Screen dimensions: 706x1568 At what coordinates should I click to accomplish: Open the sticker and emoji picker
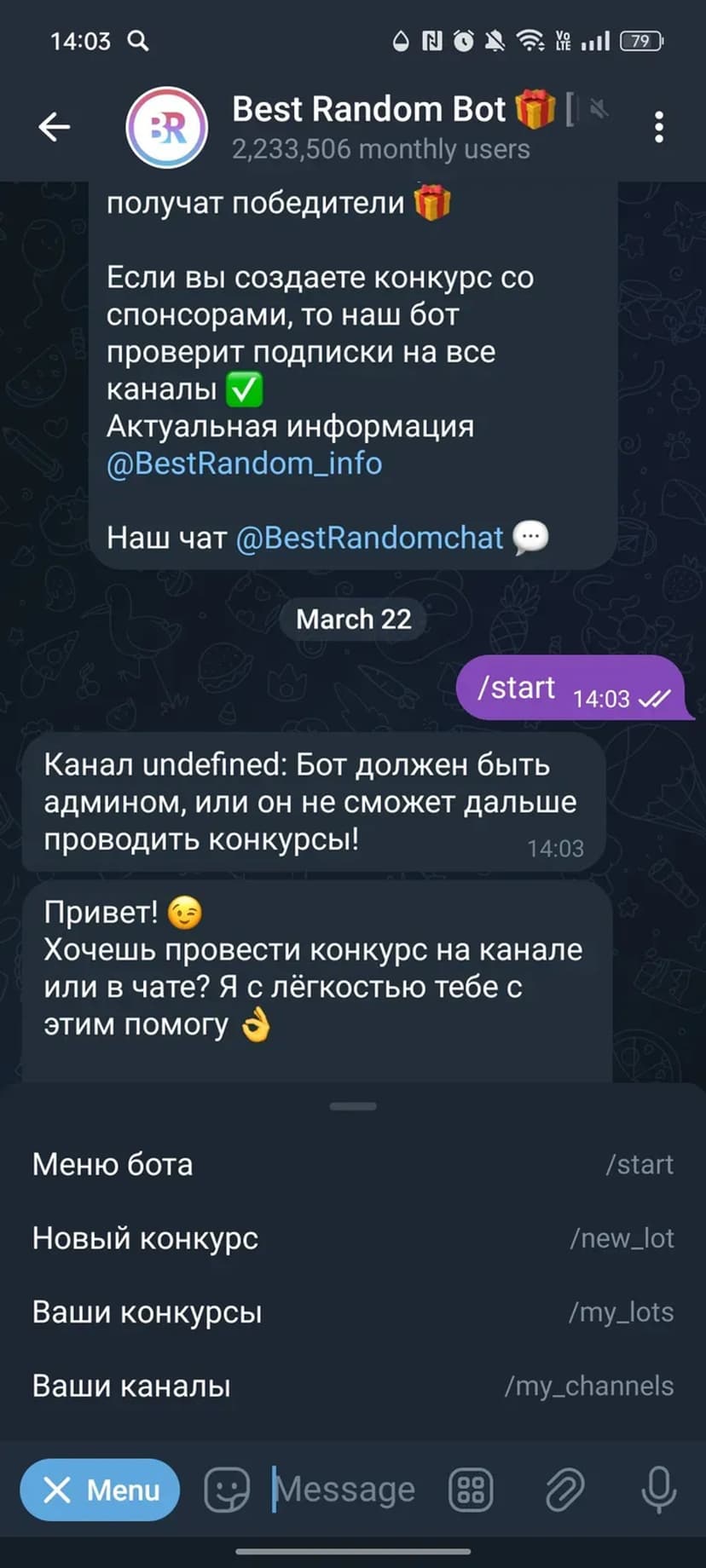tap(227, 1490)
